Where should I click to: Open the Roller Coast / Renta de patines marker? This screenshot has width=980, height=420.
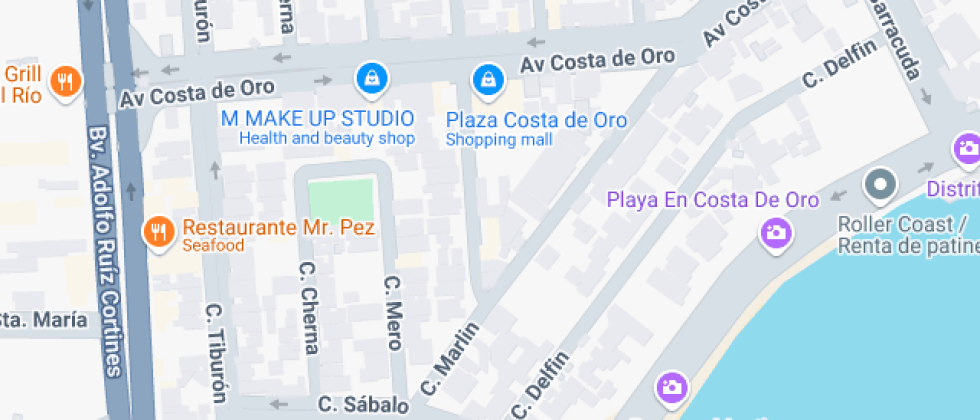pyautogui.click(x=880, y=184)
